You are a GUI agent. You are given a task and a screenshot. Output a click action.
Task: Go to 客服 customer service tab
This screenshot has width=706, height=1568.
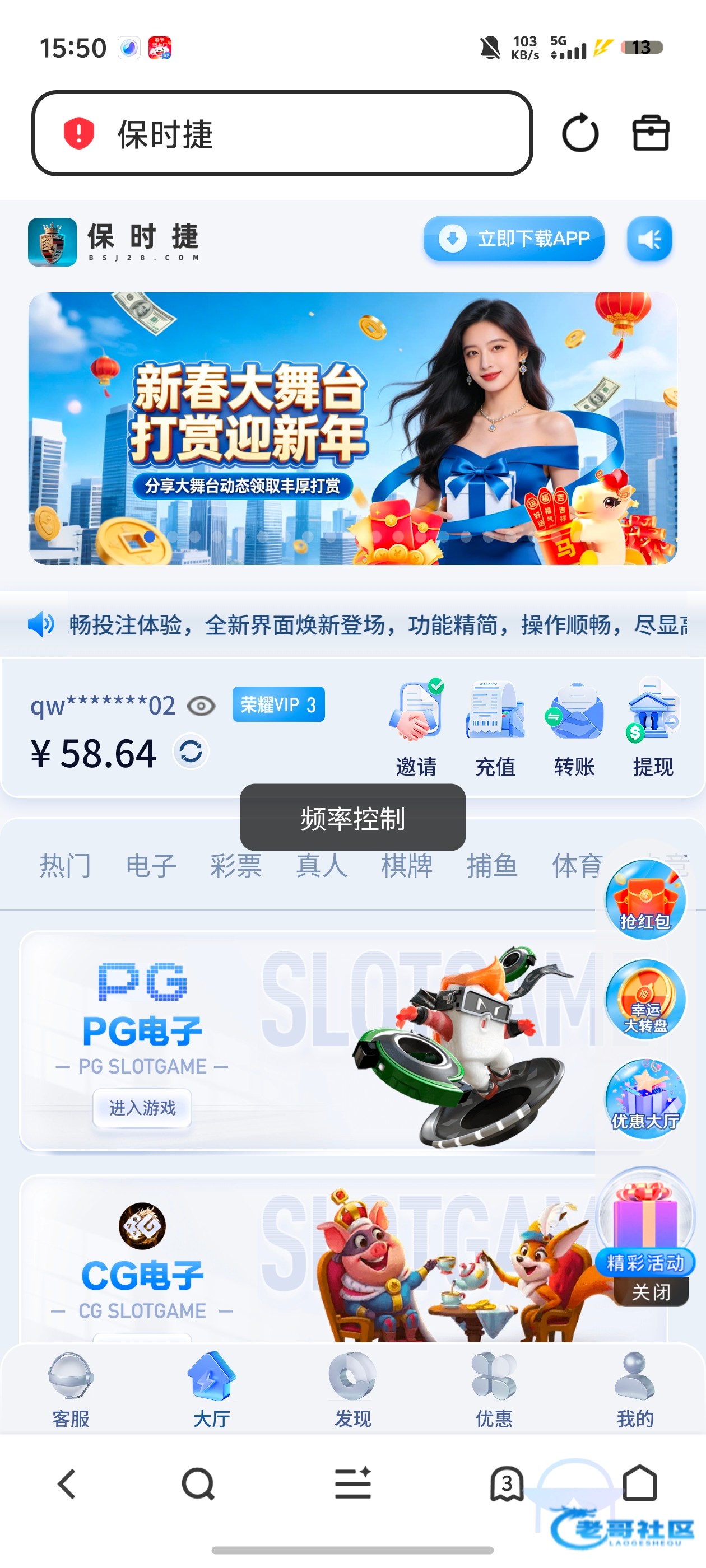[x=71, y=1390]
